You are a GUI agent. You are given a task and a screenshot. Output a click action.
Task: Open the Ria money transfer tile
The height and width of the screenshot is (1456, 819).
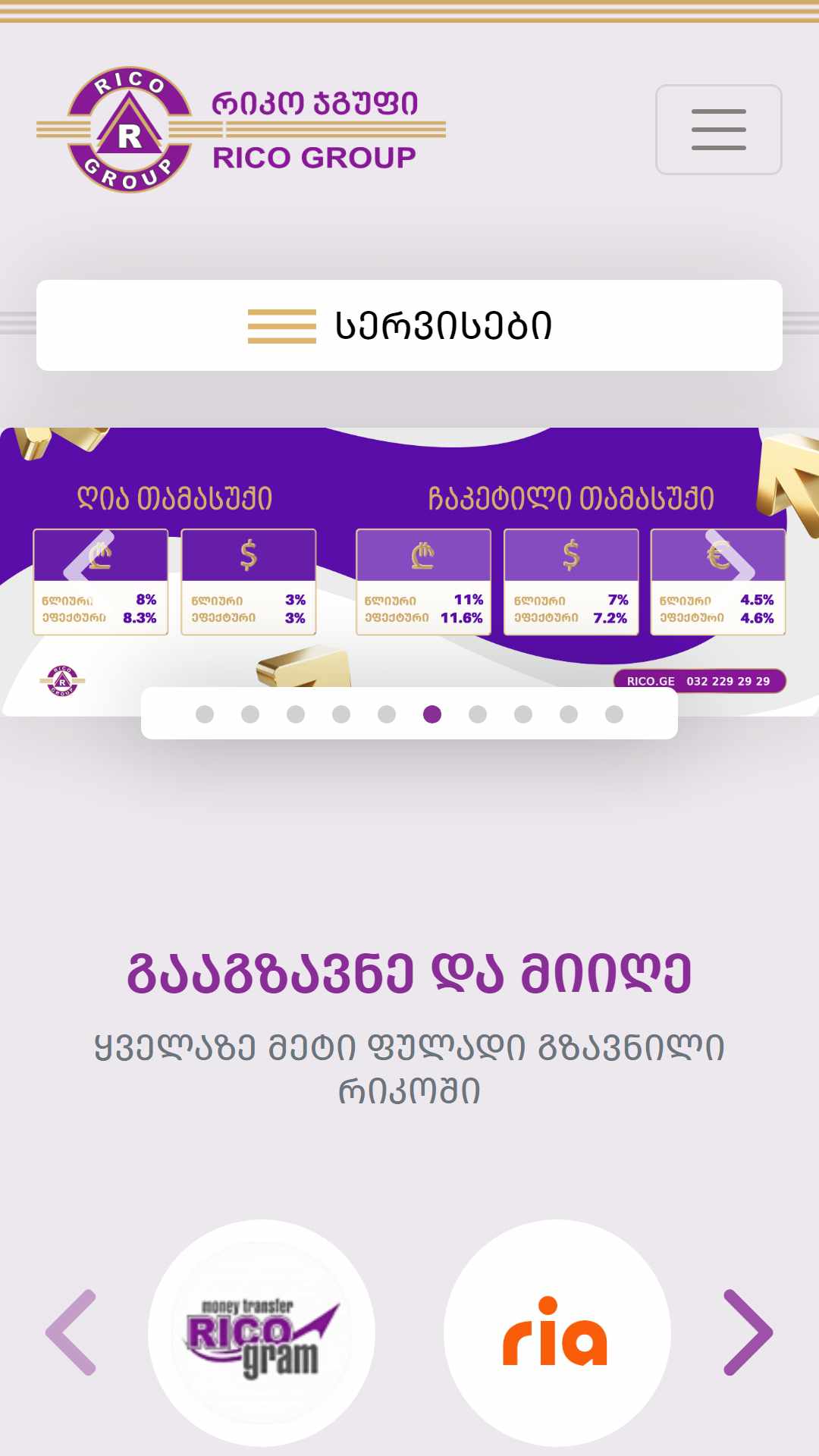click(x=557, y=1333)
